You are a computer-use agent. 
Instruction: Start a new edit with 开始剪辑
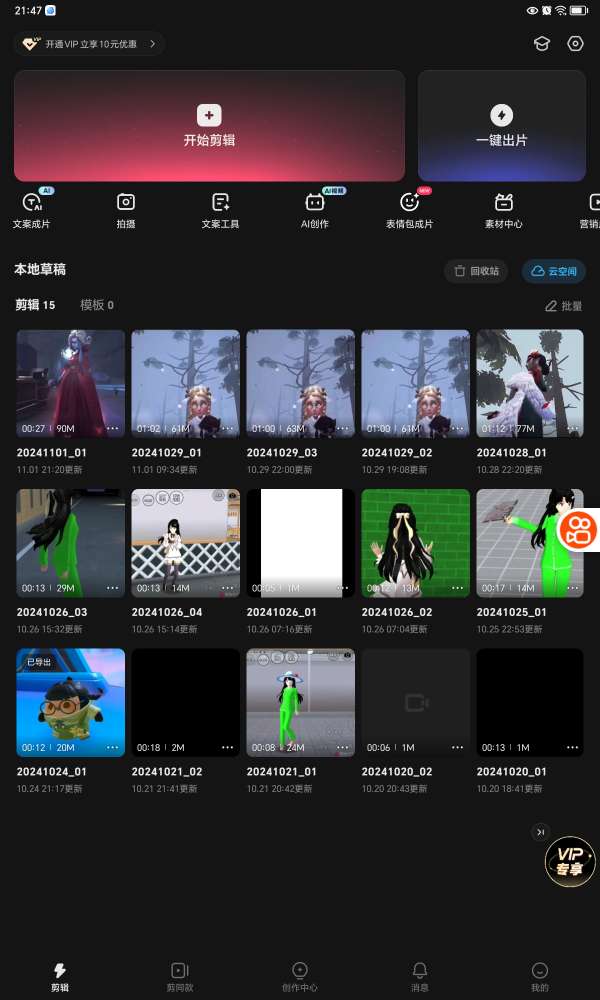click(209, 126)
